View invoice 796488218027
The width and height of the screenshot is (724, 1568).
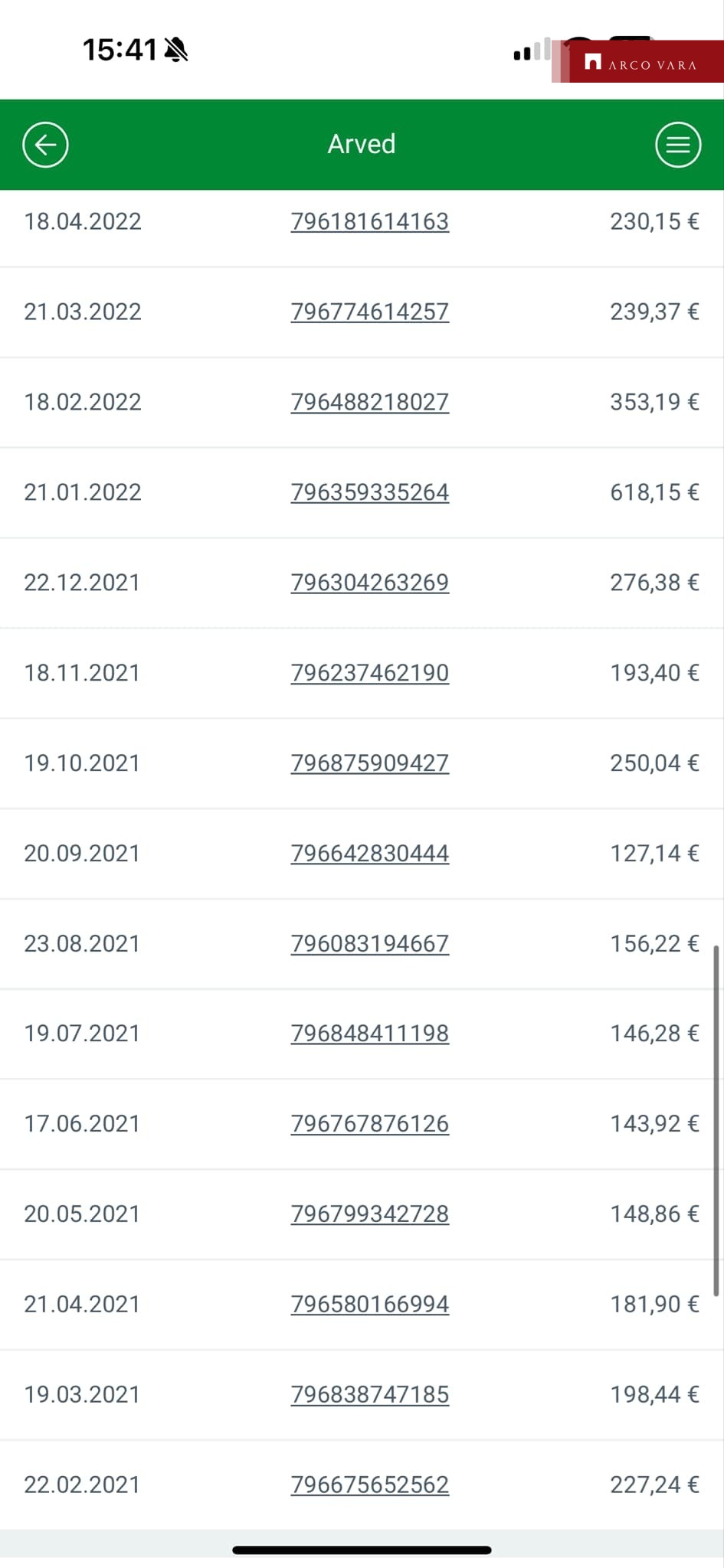[370, 403]
